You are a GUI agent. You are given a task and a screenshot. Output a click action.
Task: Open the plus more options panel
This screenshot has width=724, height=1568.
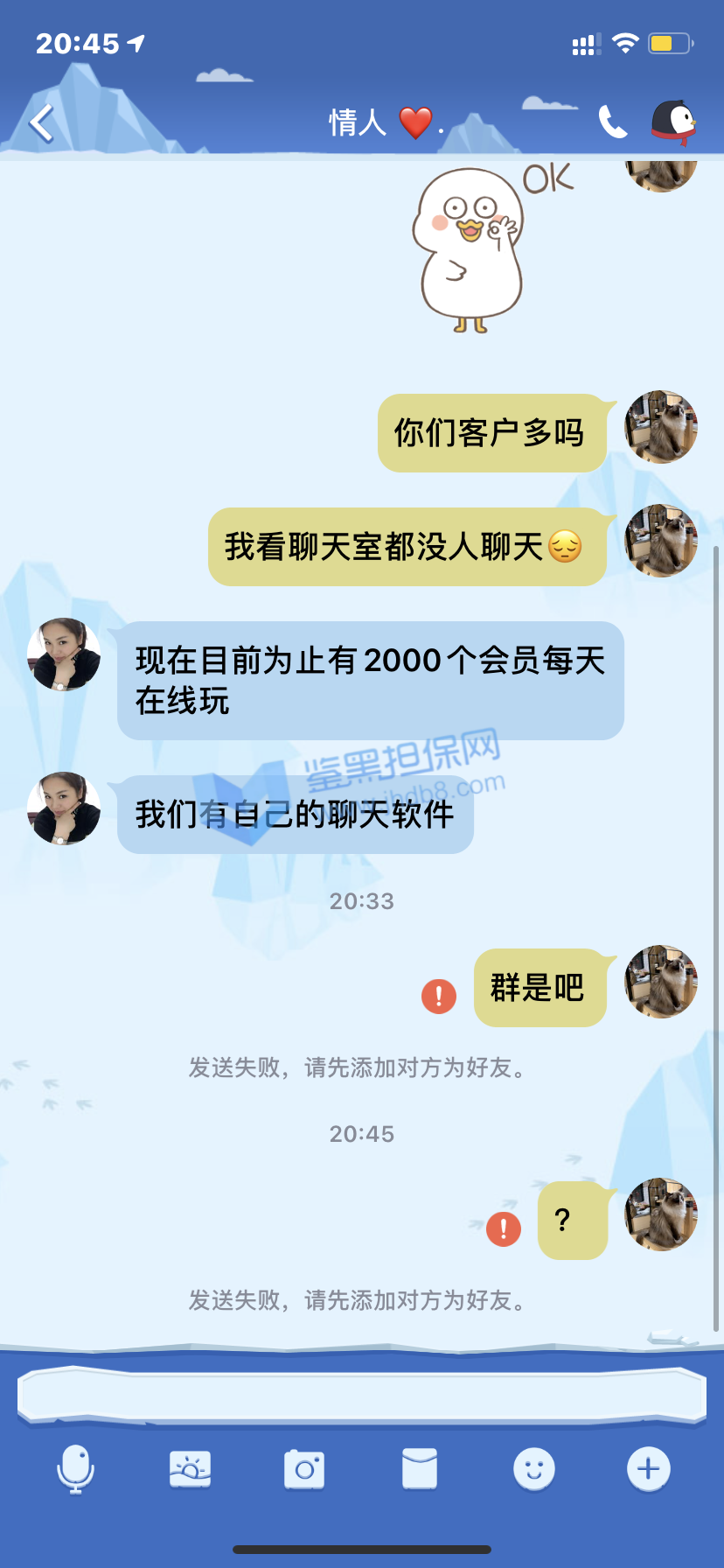(x=648, y=1468)
